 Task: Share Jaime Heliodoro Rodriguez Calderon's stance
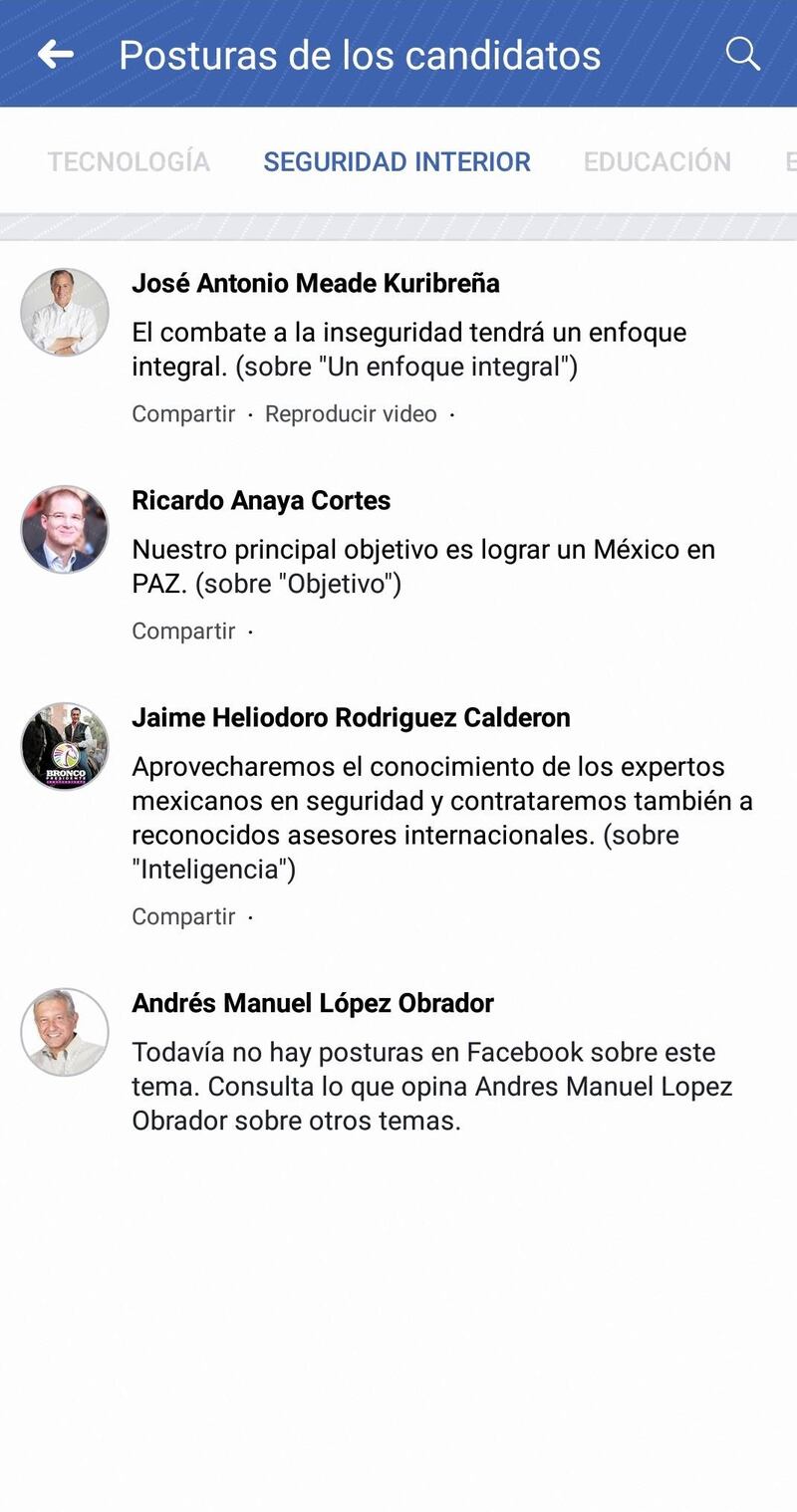point(183,916)
